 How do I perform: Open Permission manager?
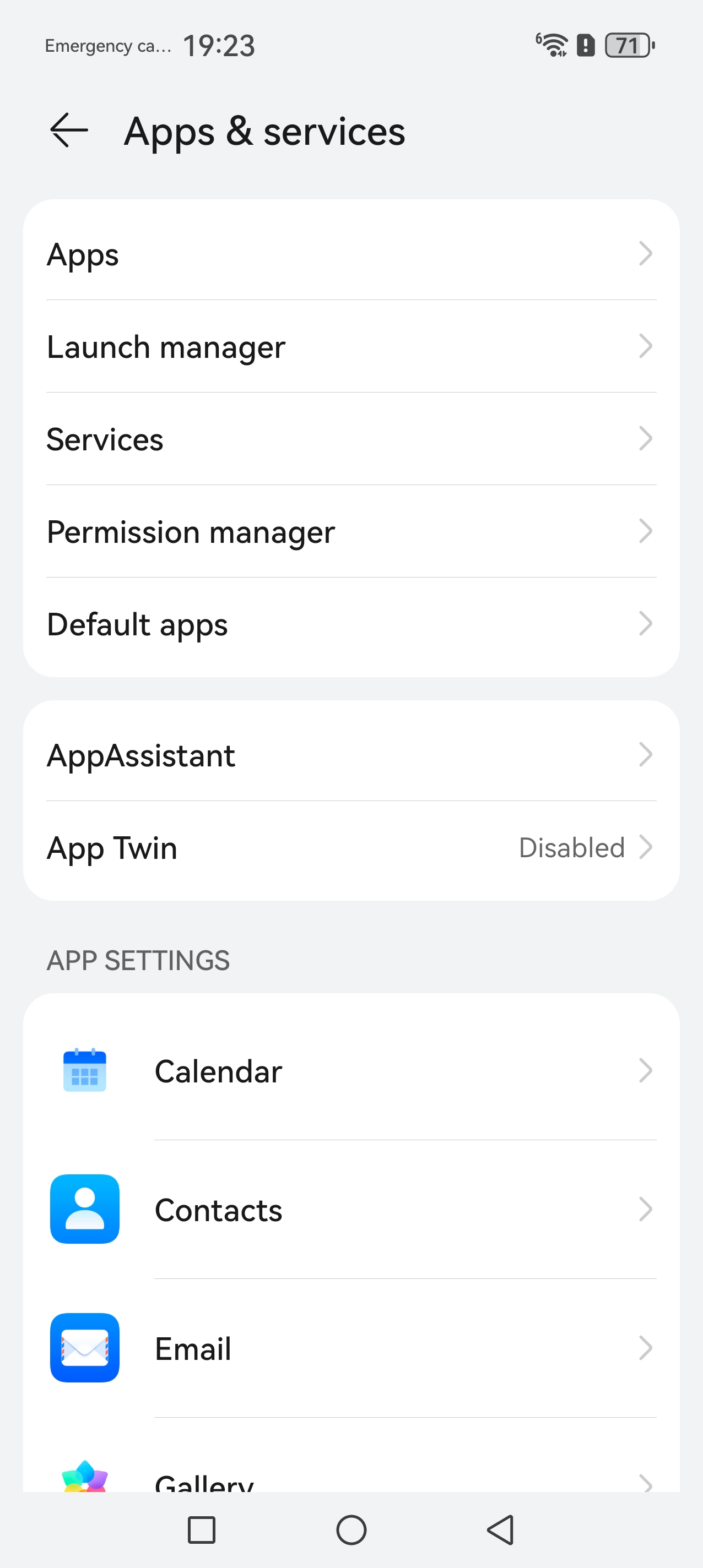click(x=351, y=532)
